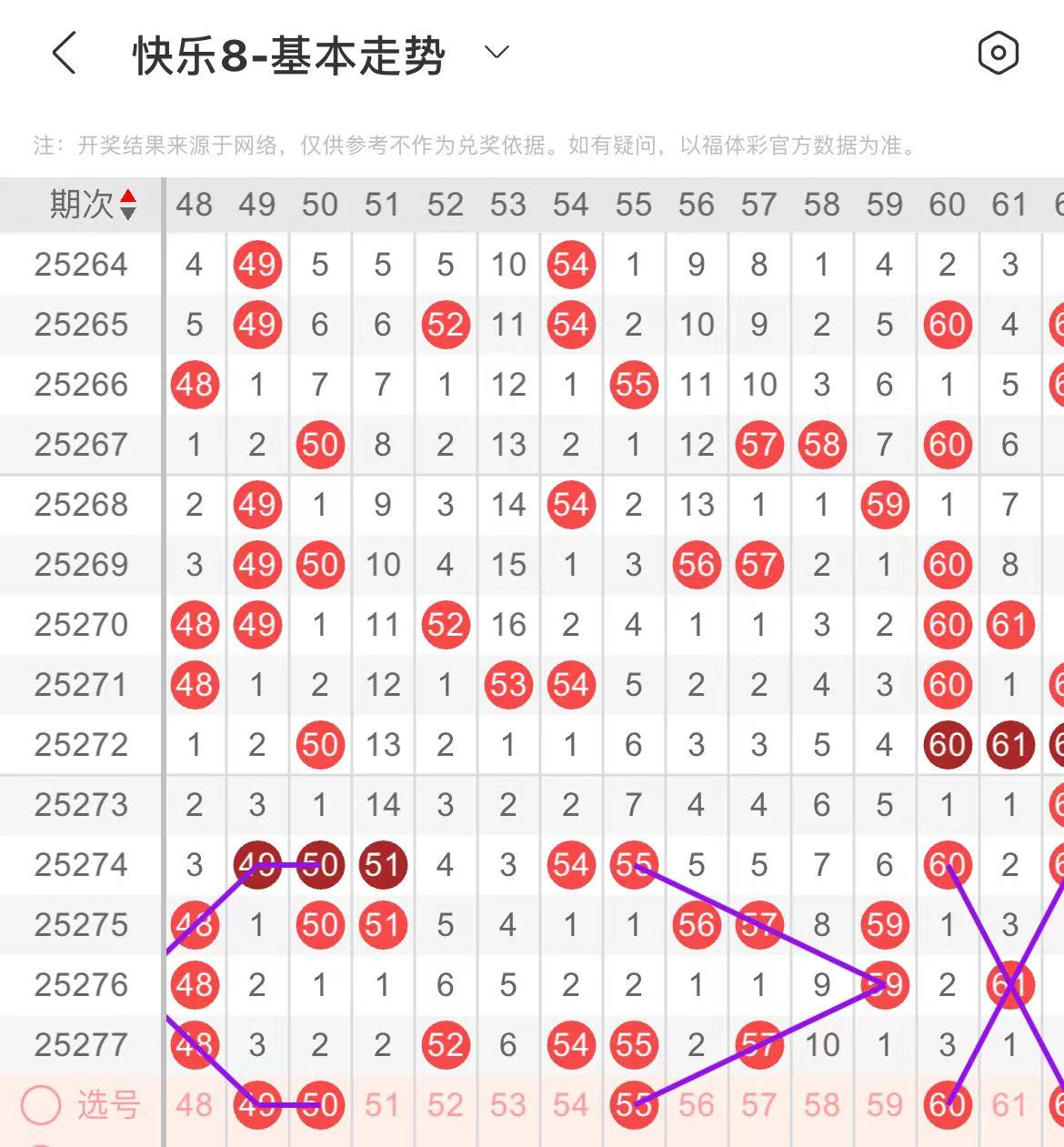Deselect number 49 in the 选号 row

point(257,1105)
